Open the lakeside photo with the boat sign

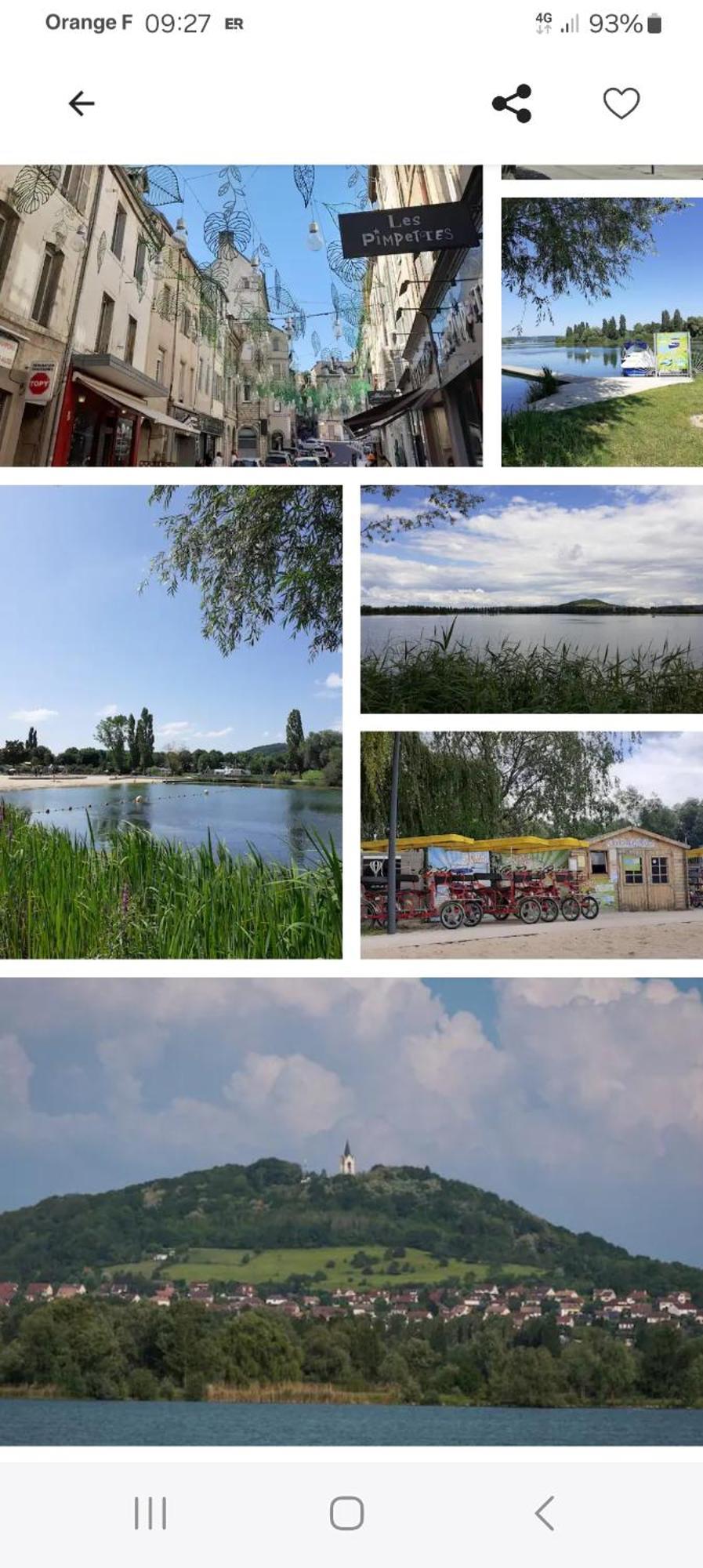tap(601, 332)
